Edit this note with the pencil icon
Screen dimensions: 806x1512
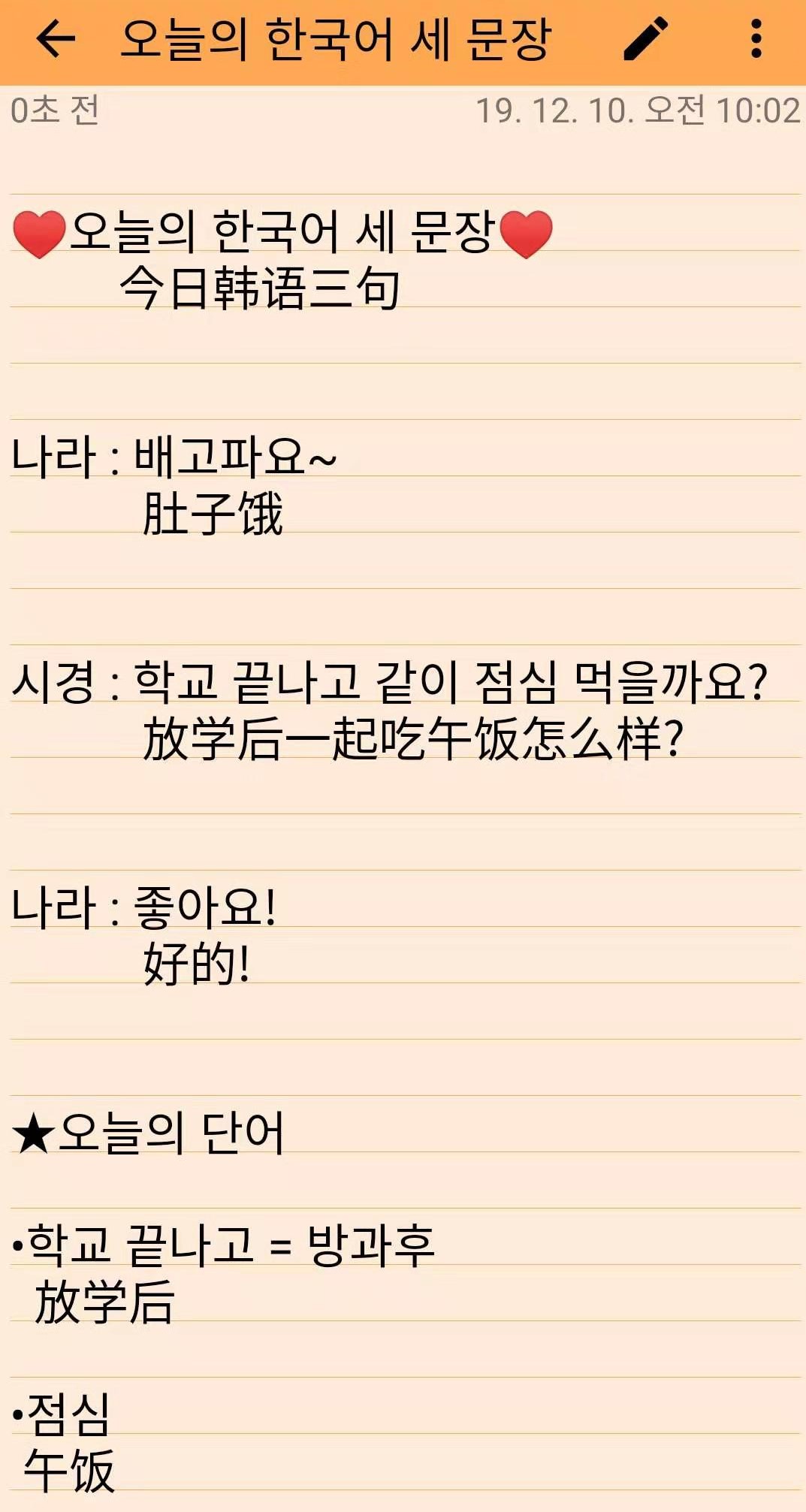tap(645, 39)
